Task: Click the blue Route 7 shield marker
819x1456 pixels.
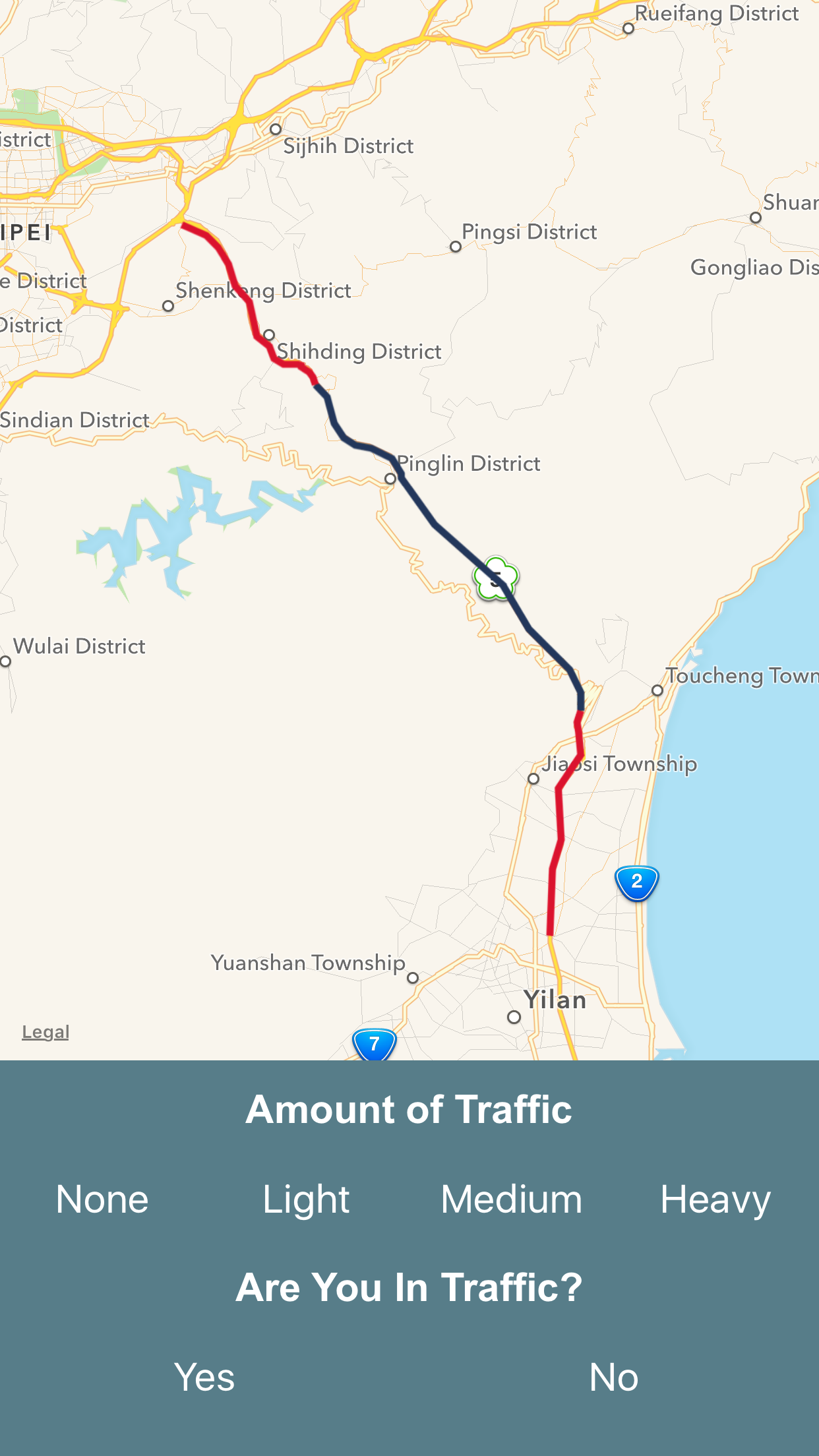Action: point(373,1044)
